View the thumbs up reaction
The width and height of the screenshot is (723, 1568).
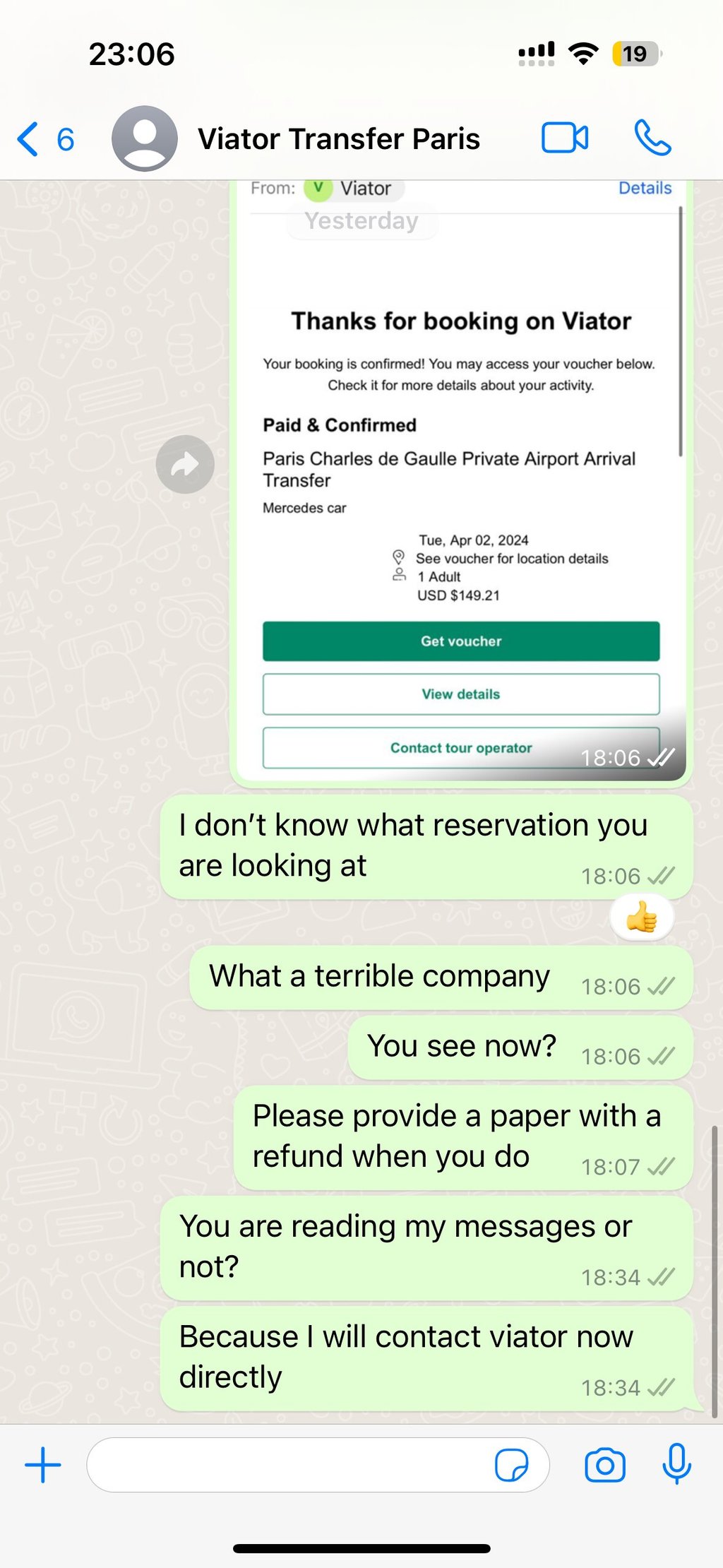coord(641,918)
